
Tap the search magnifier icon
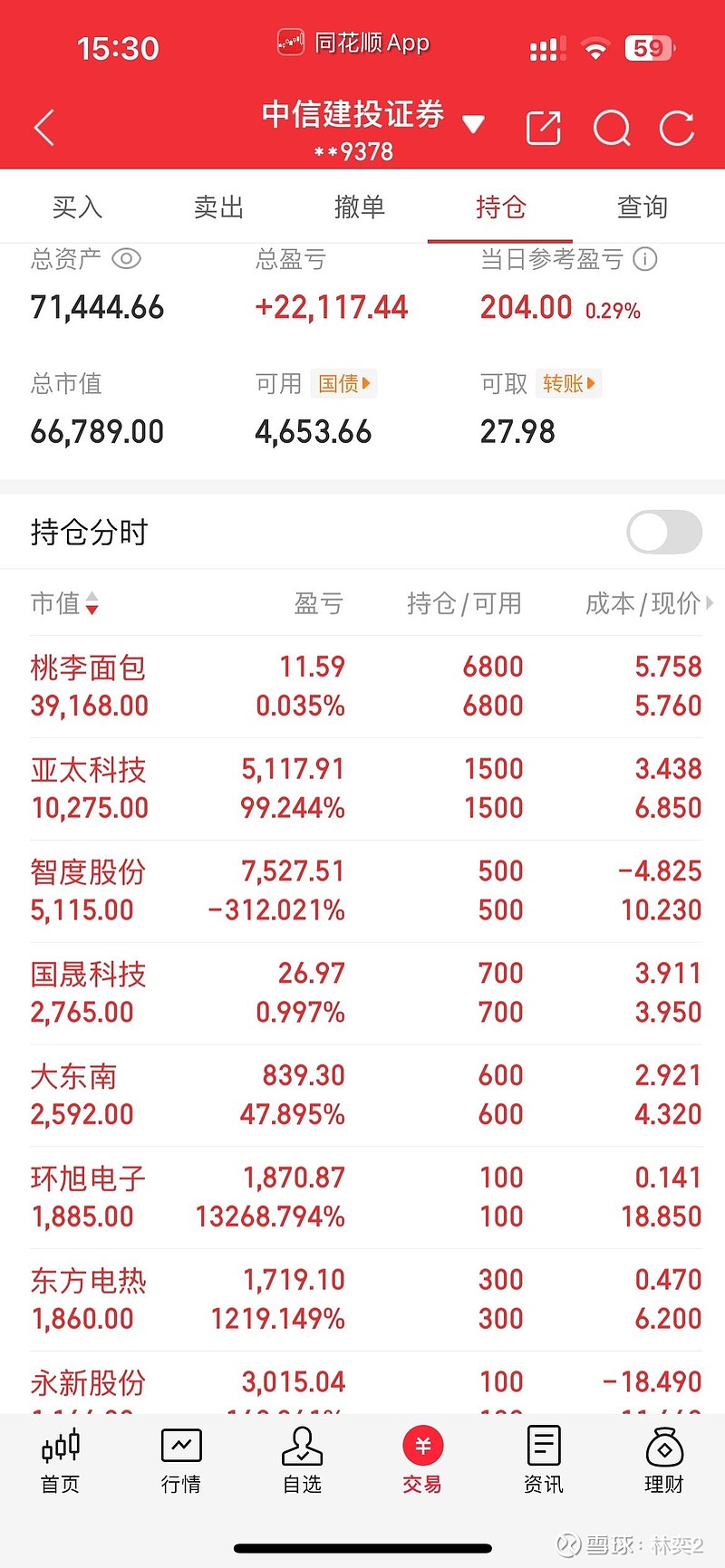click(612, 128)
